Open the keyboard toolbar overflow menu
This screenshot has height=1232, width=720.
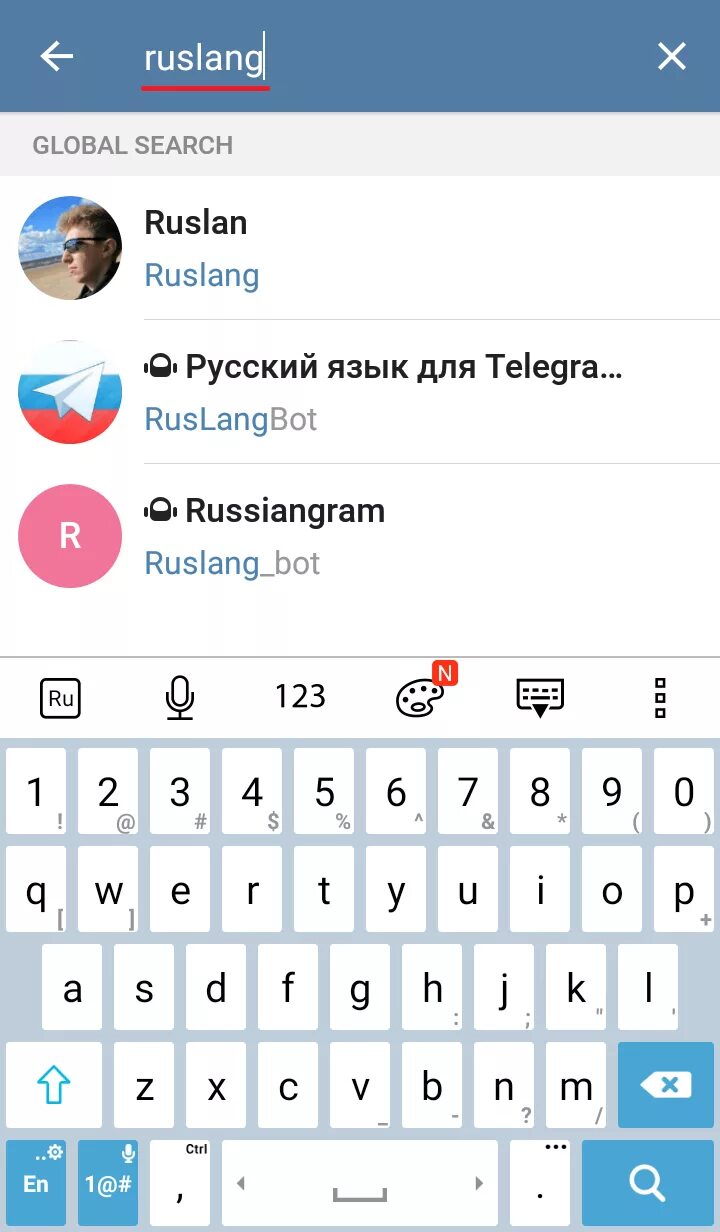tap(660, 697)
